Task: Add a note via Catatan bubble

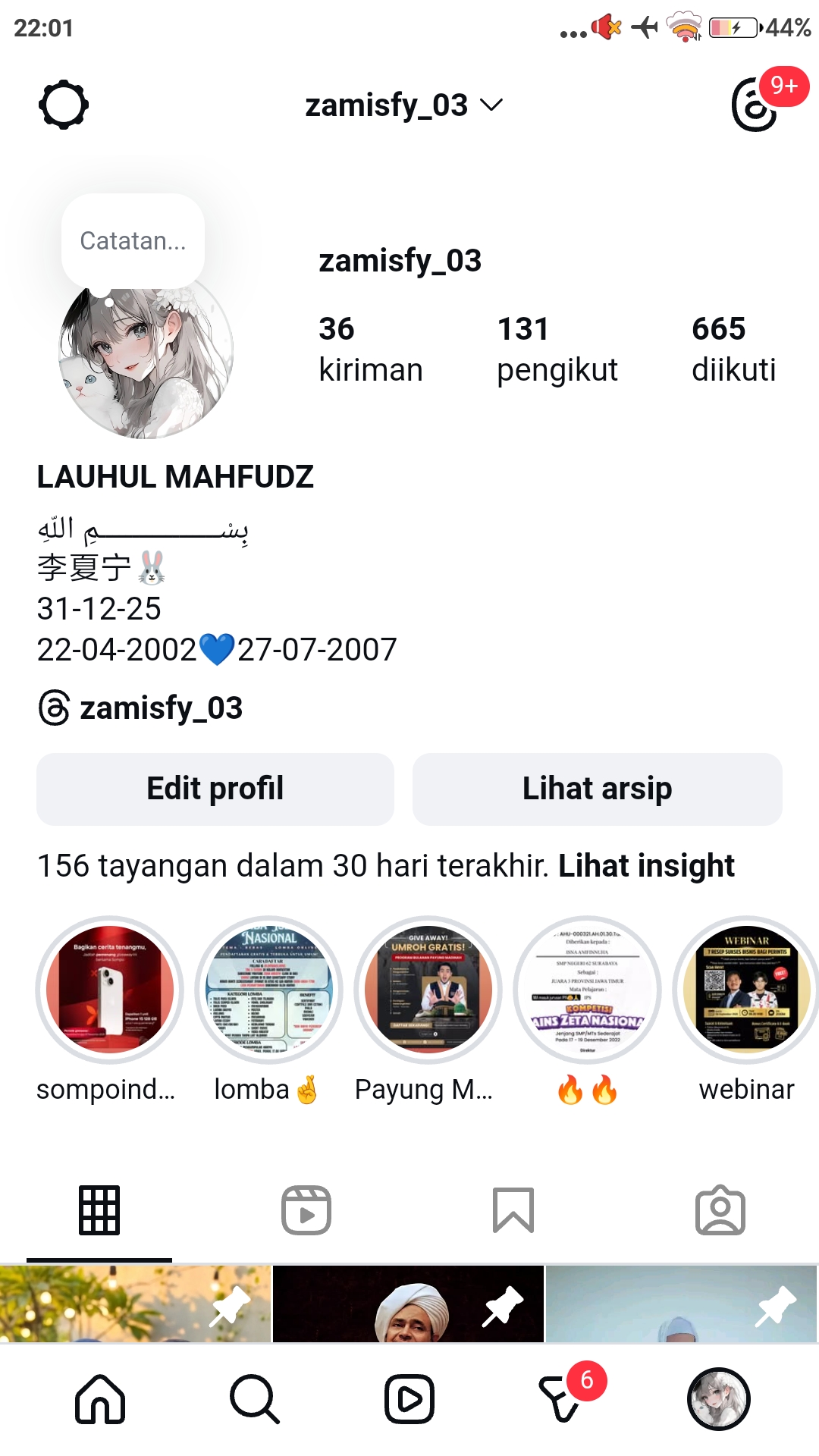Action: coord(133,241)
